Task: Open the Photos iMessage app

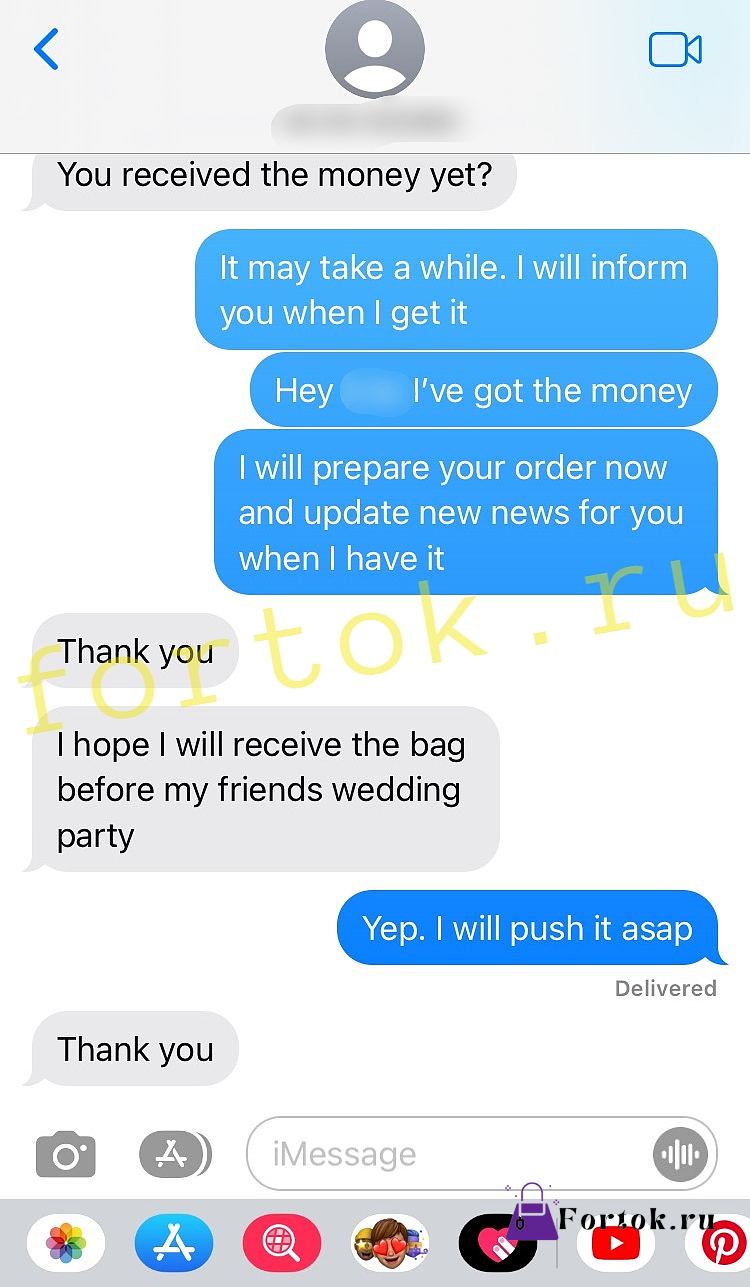Action: point(66,1243)
